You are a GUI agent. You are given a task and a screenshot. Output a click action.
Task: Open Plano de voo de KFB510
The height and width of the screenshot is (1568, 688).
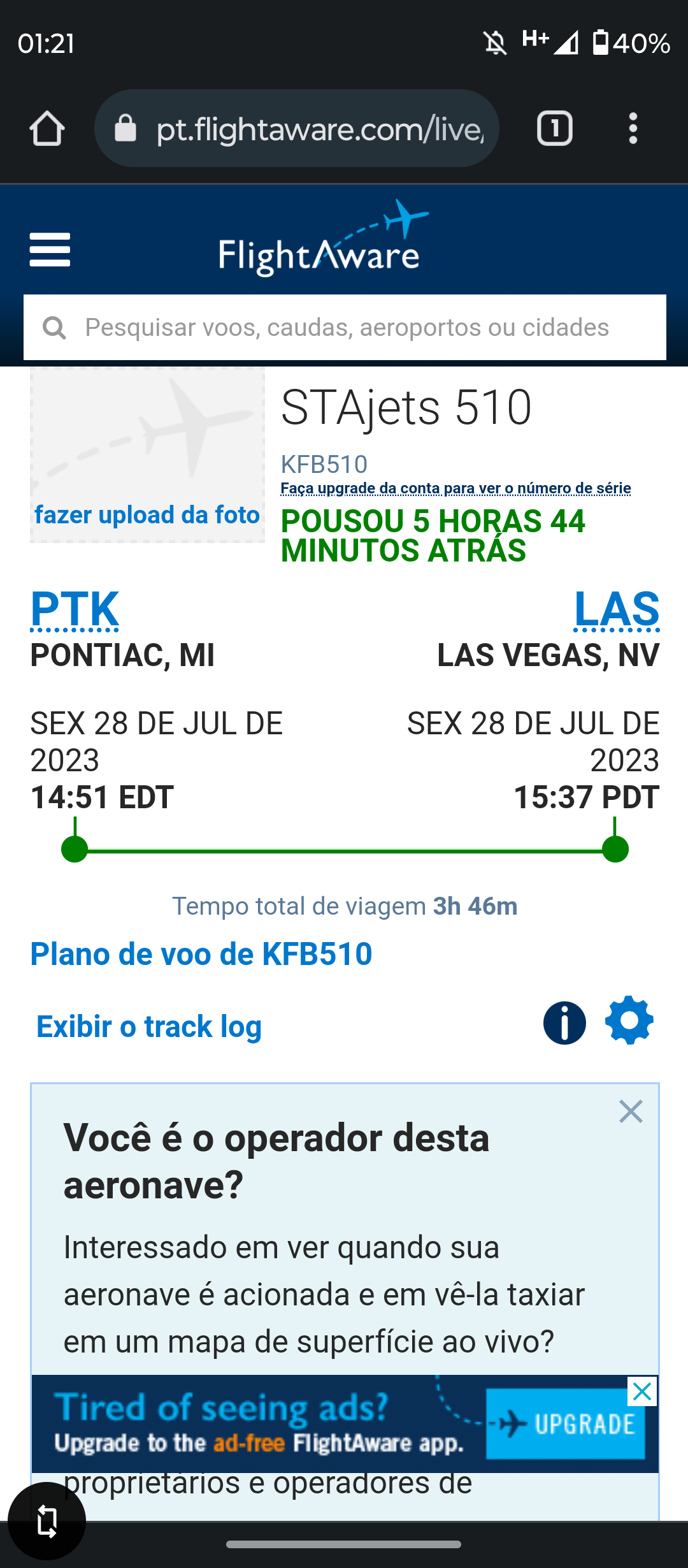pyautogui.click(x=201, y=954)
